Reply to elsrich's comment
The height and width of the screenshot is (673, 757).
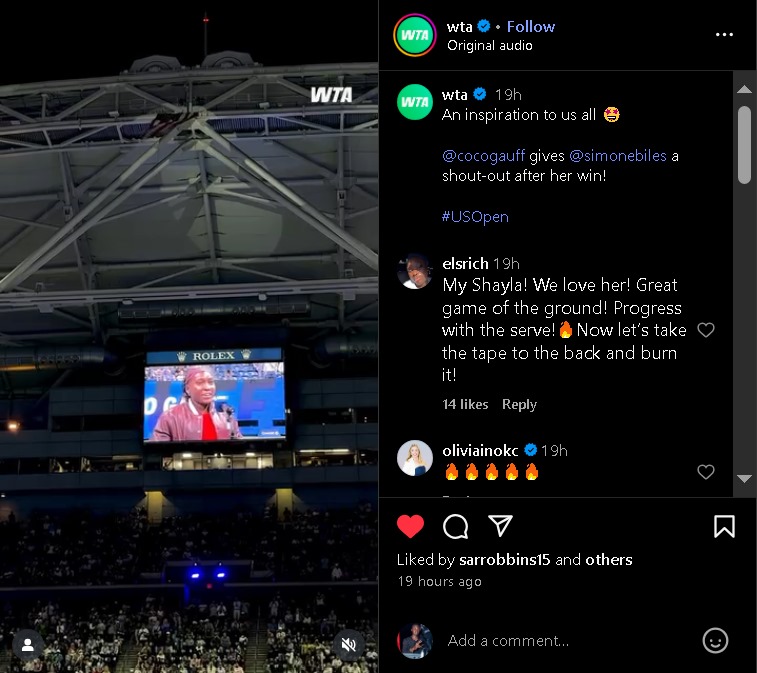[519, 404]
